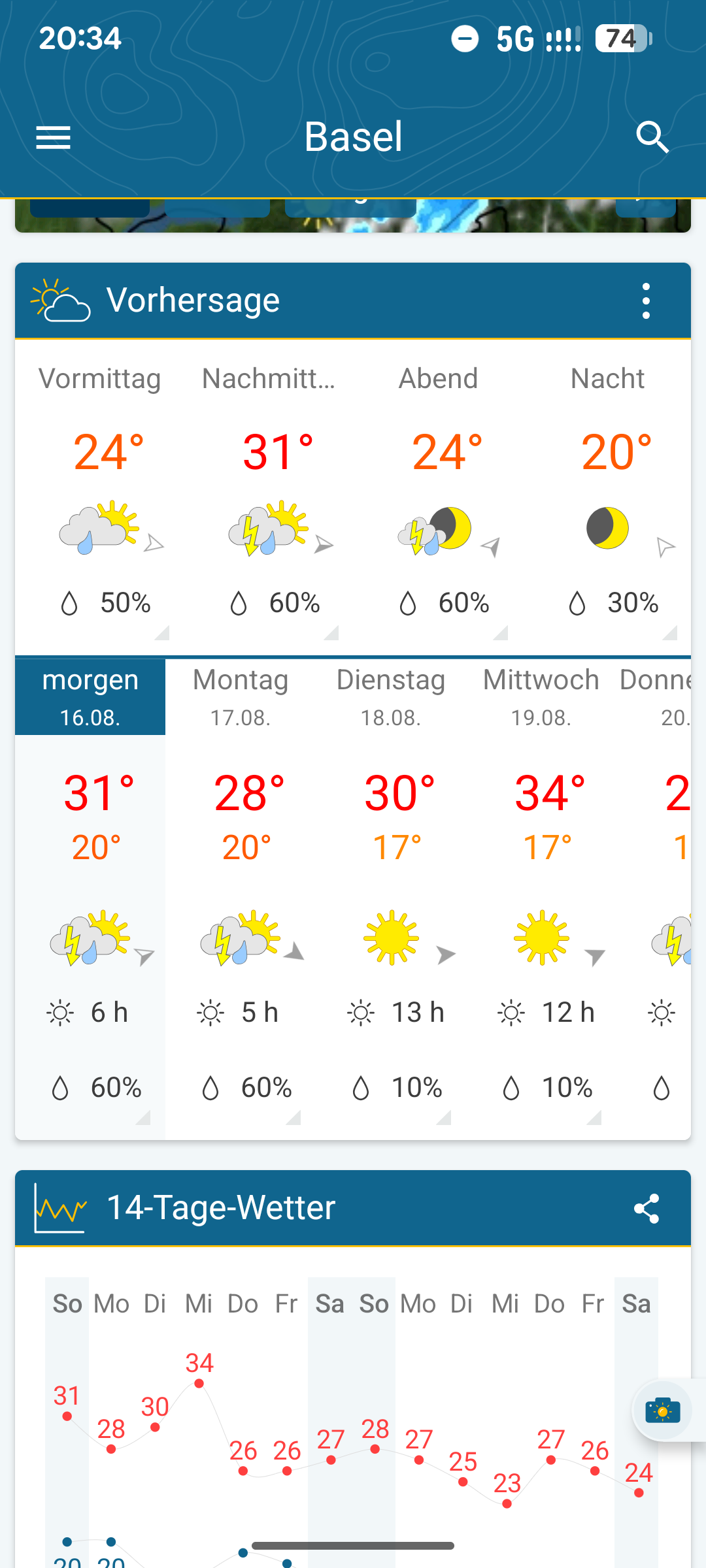Select the Donnerstag 20.08. forecast
Image resolution: width=706 pixels, height=1568 pixels.
coord(654,899)
